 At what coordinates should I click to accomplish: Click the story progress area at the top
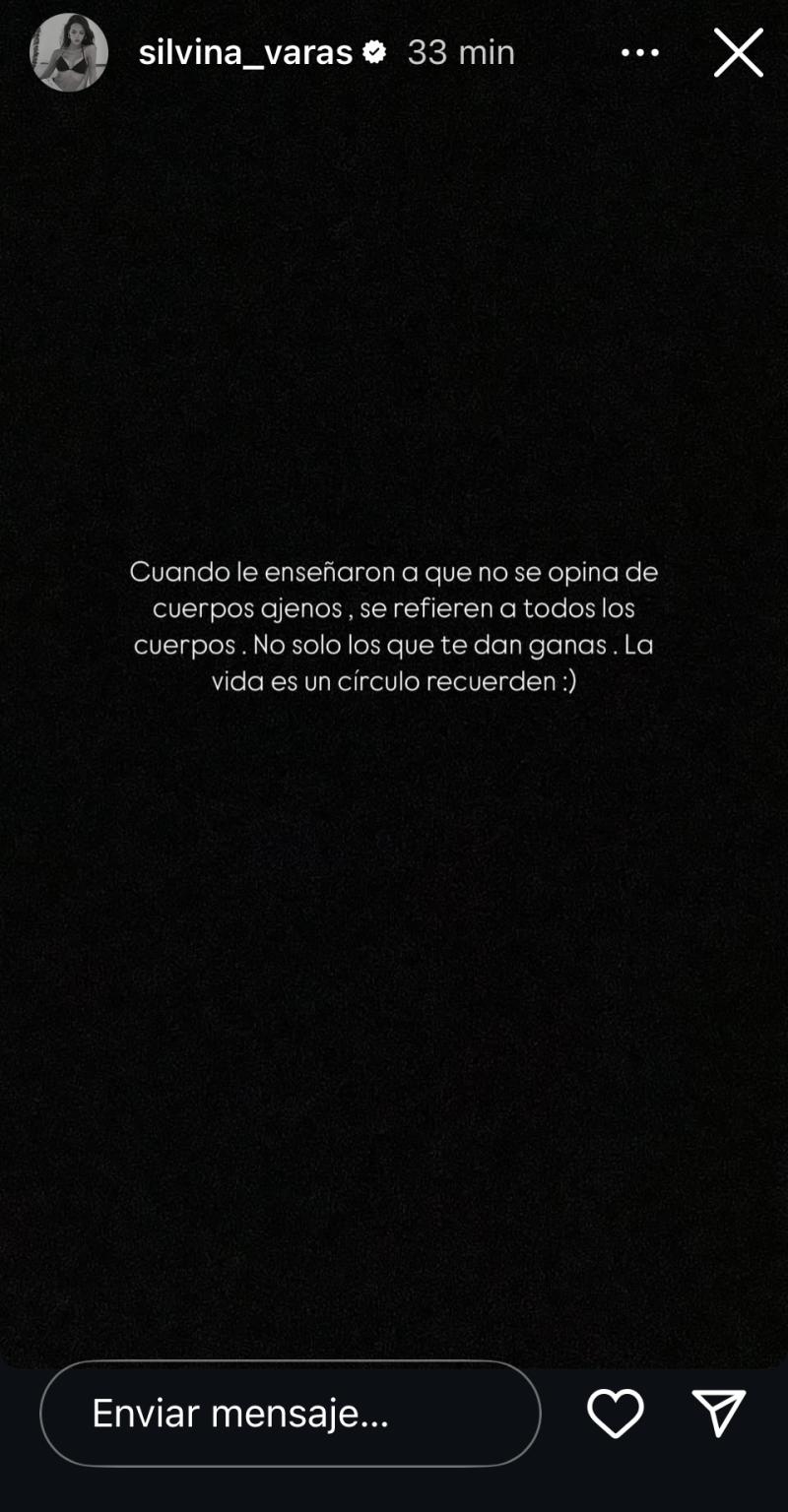pyautogui.click(x=394, y=6)
